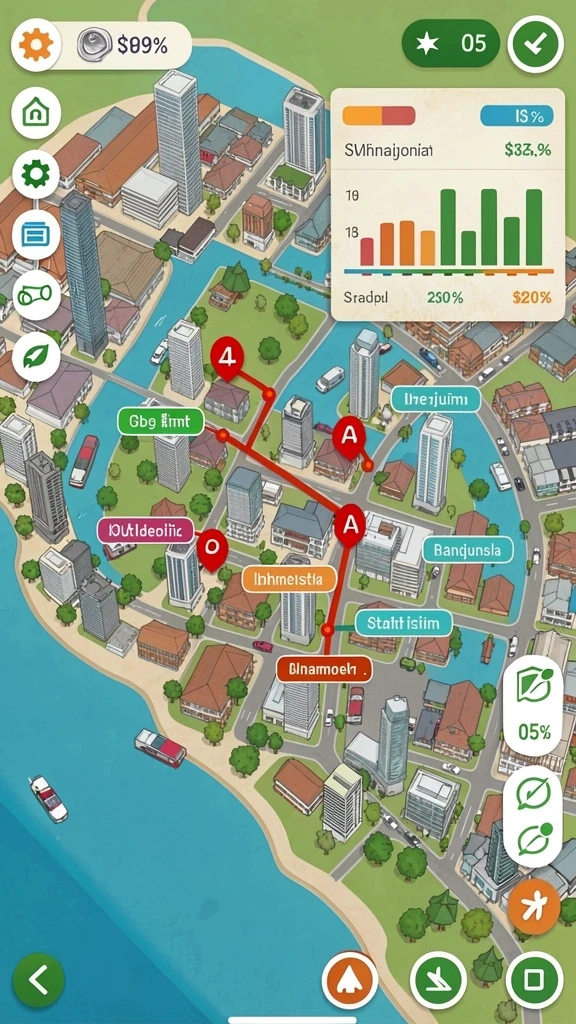Open the orange settings gear
Viewport: 576px width, 1024px height.
coord(36,44)
